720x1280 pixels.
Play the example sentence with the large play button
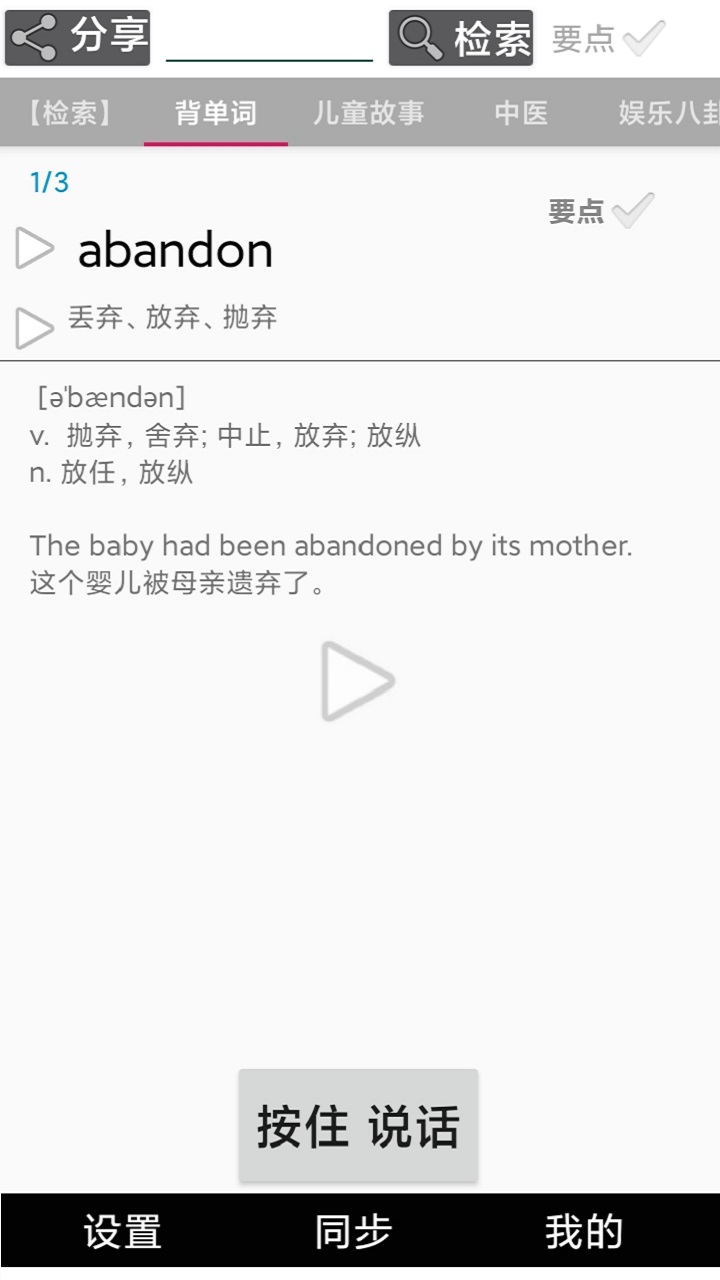358,681
